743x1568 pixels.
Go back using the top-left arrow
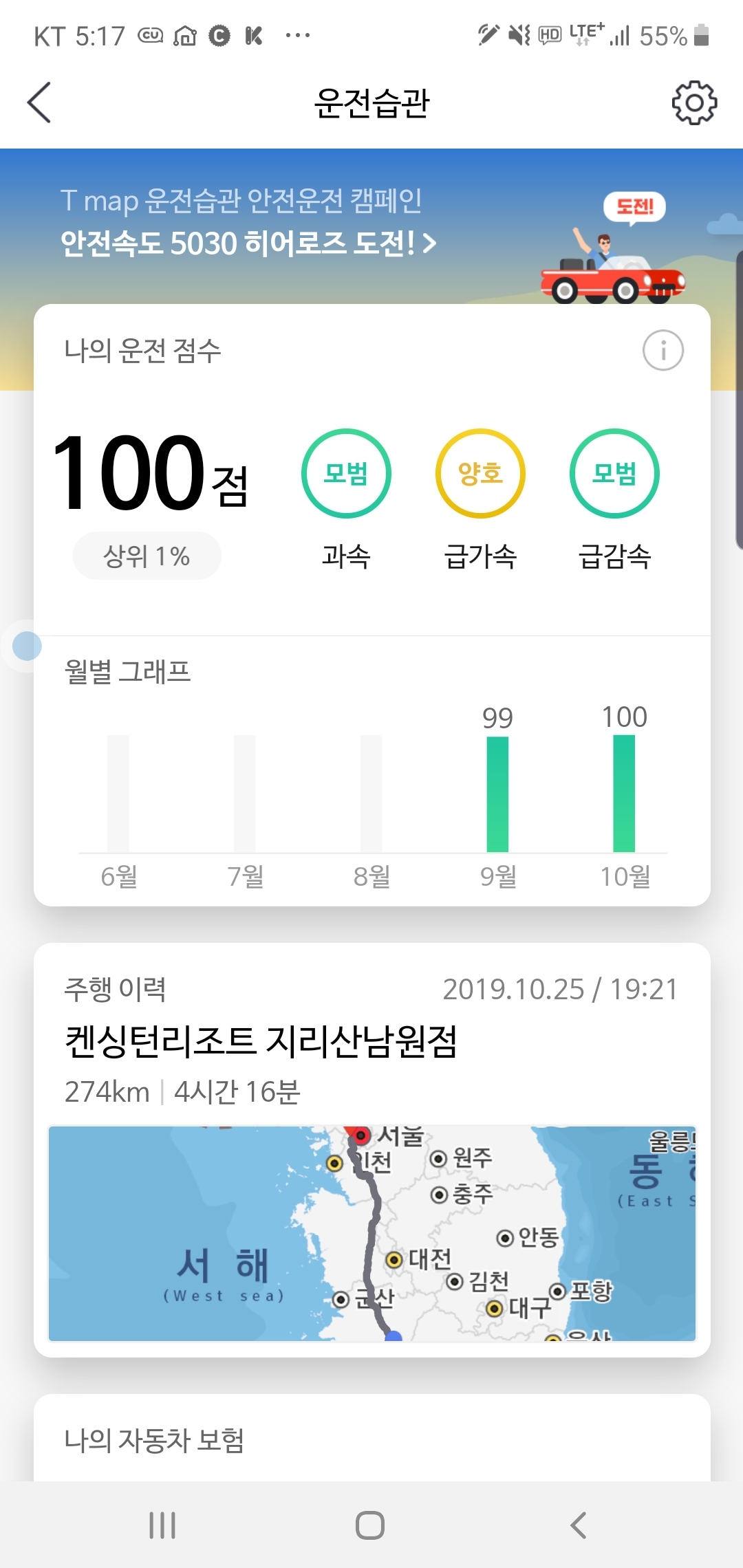(39, 103)
